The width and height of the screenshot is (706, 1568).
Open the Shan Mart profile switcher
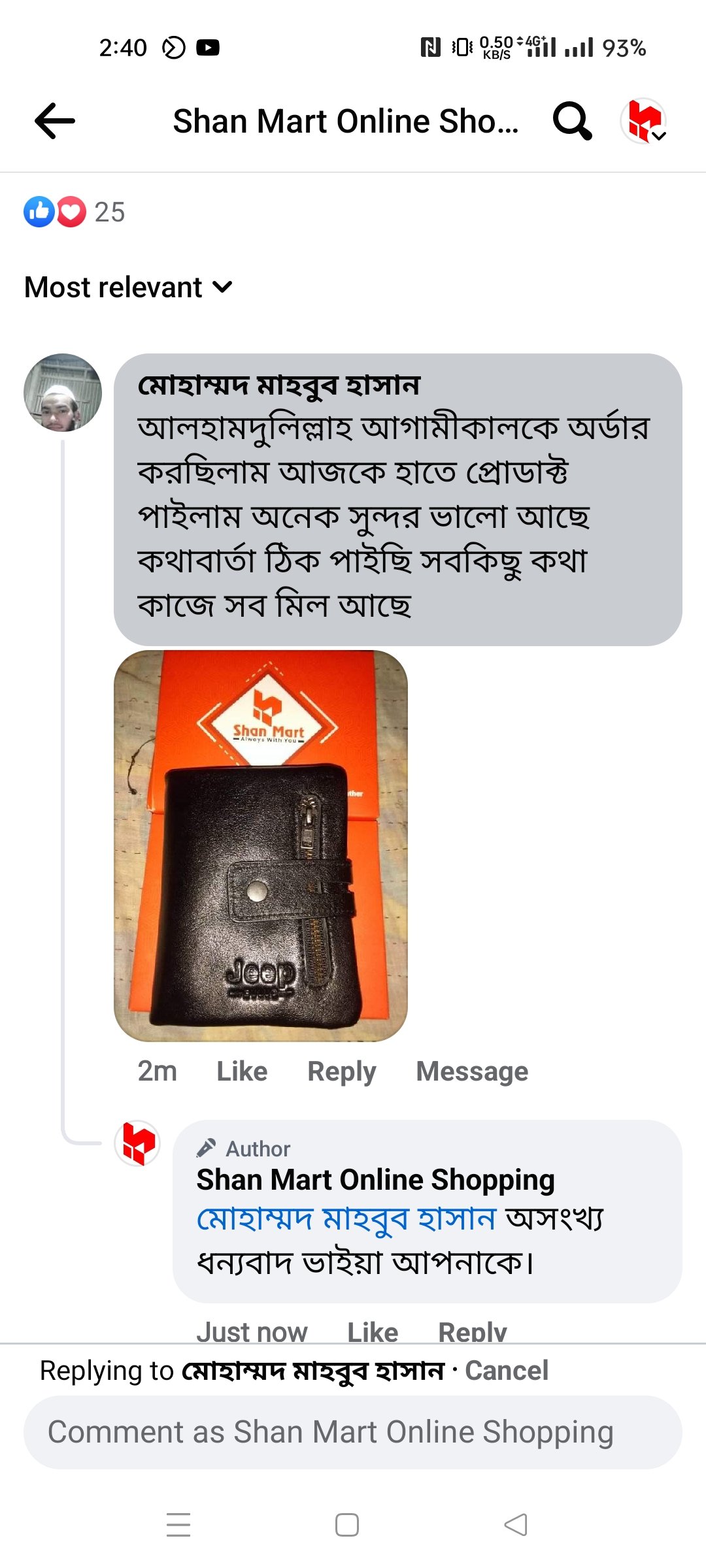[644, 121]
